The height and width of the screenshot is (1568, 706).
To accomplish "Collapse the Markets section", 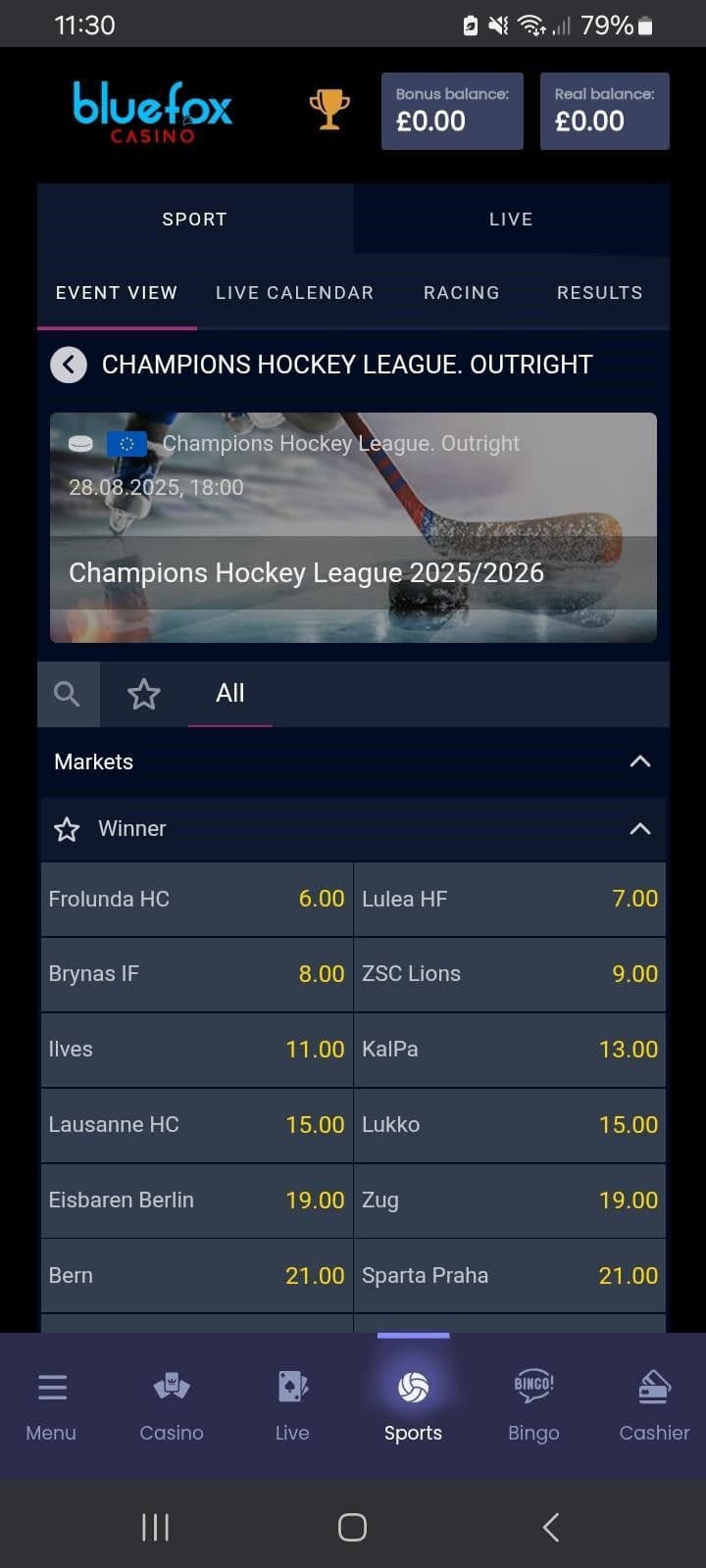I will (x=639, y=761).
